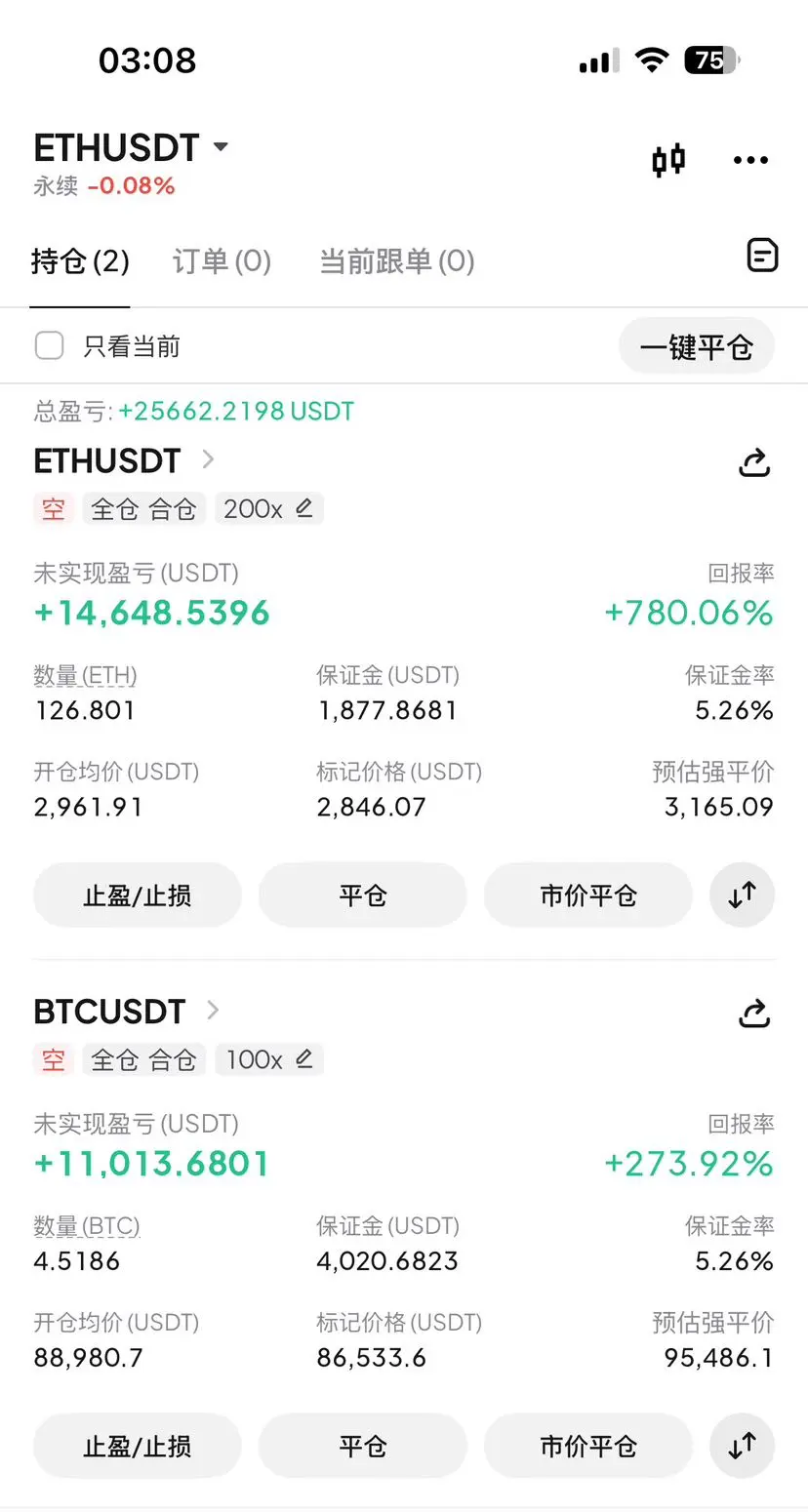The width and height of the screenshot is (808, 1512).
Task: Select the 持仓 (2) tab
Action: 80,261
